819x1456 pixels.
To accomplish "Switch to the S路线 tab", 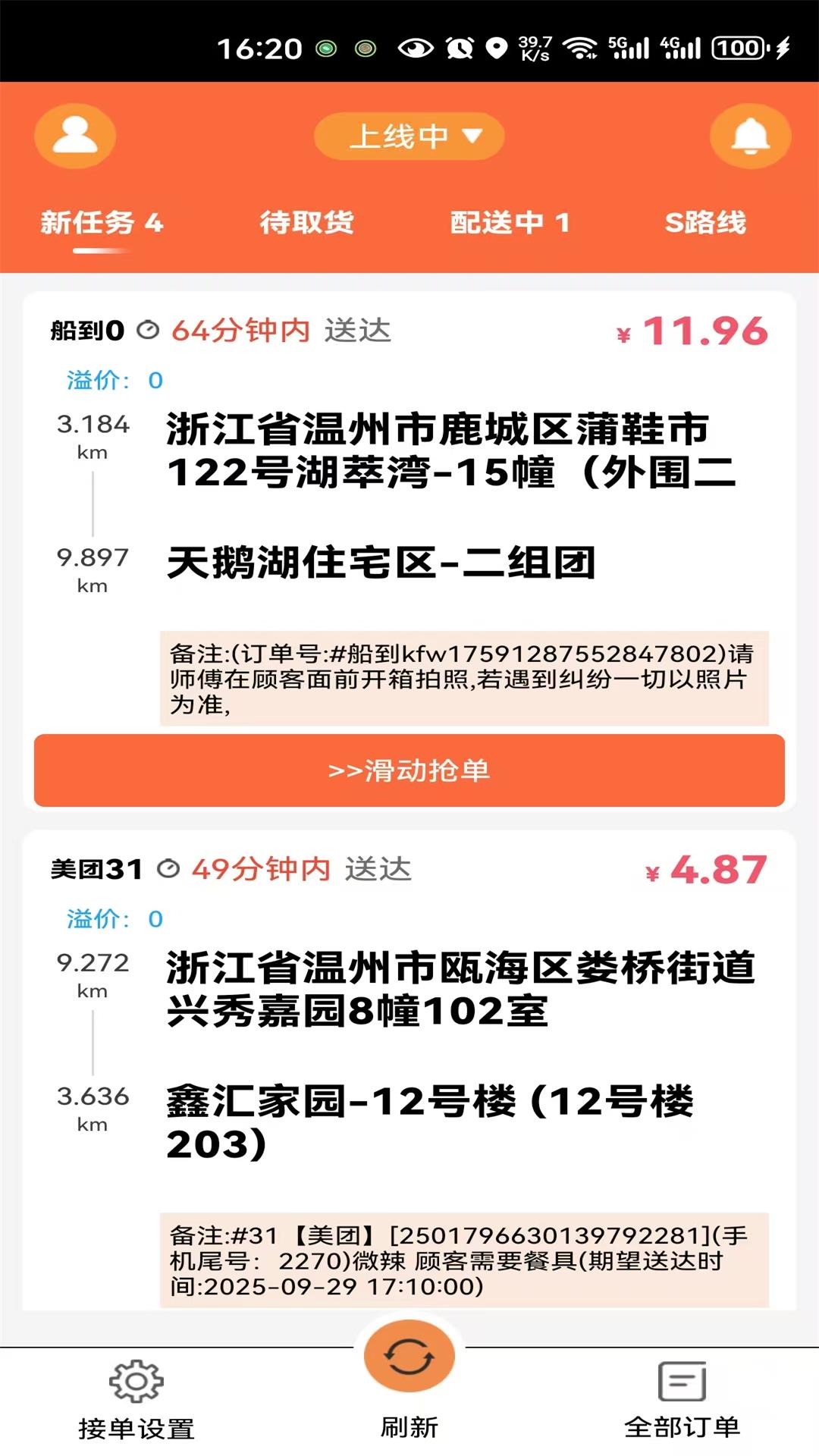I will pos(705,223).
